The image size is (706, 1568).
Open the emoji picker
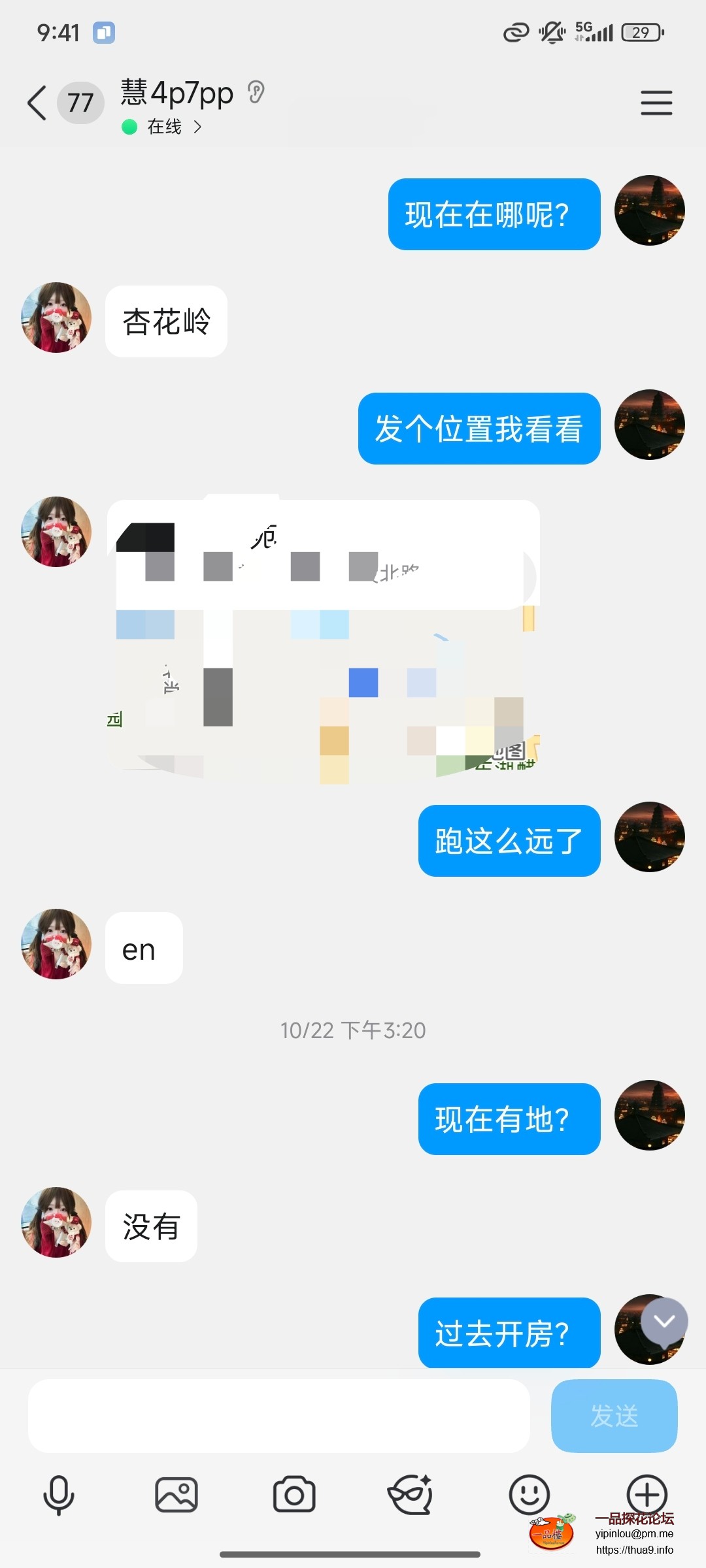click(x=529, y=1495)
